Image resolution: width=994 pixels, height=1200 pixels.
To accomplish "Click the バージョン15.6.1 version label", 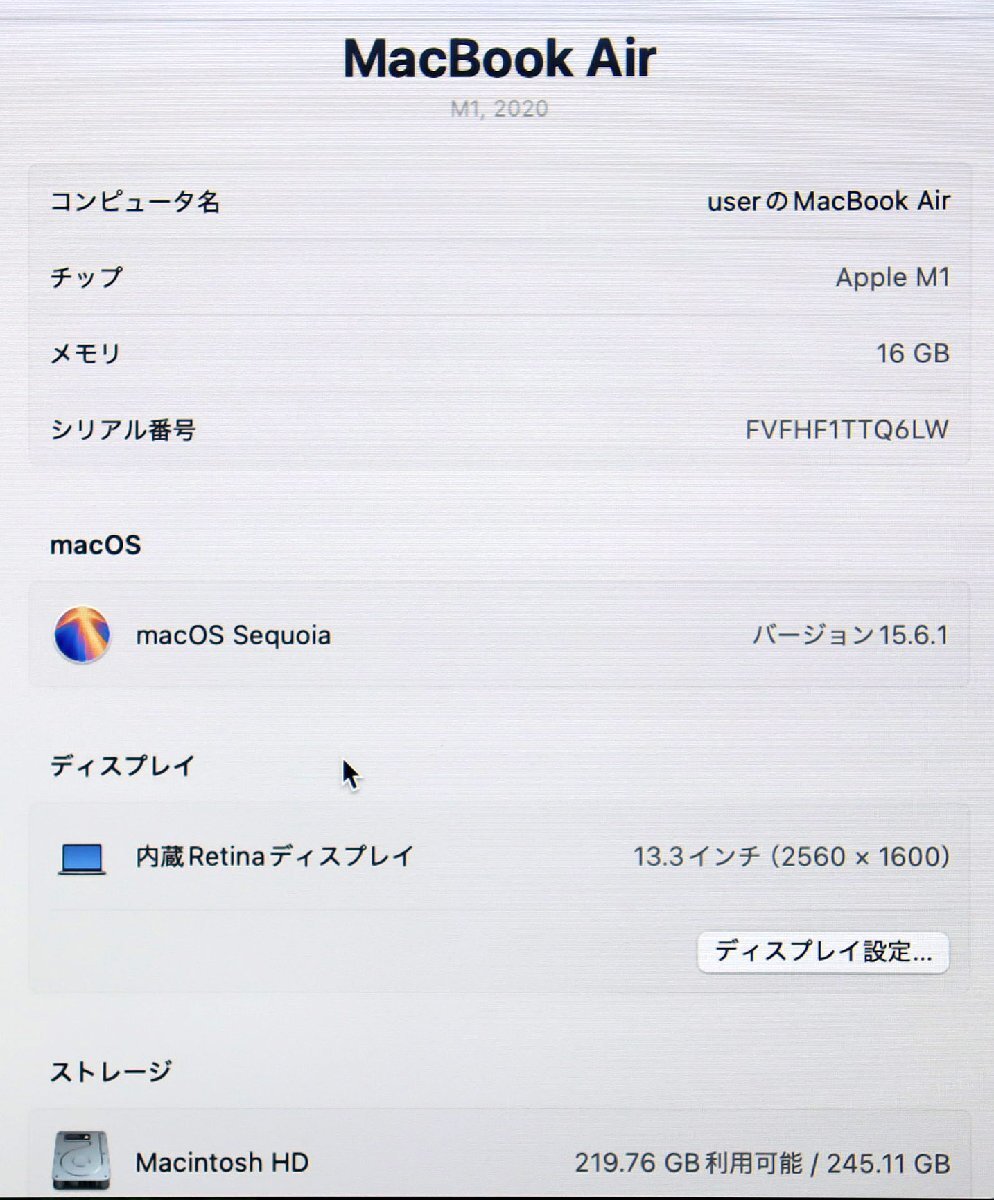I will click(851, 634).
